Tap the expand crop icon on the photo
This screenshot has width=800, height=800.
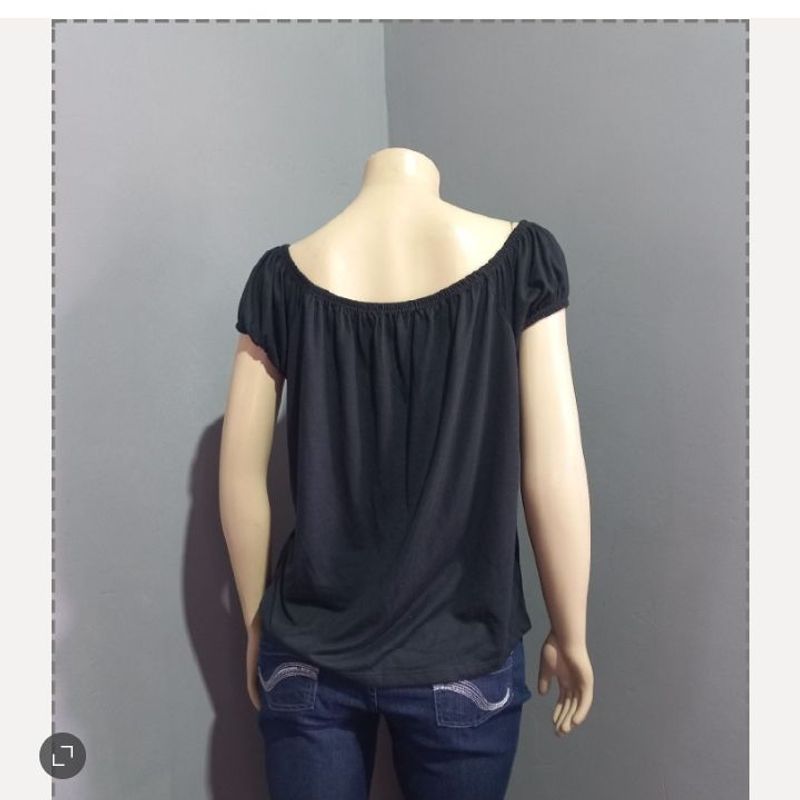(x=62, y=756)
